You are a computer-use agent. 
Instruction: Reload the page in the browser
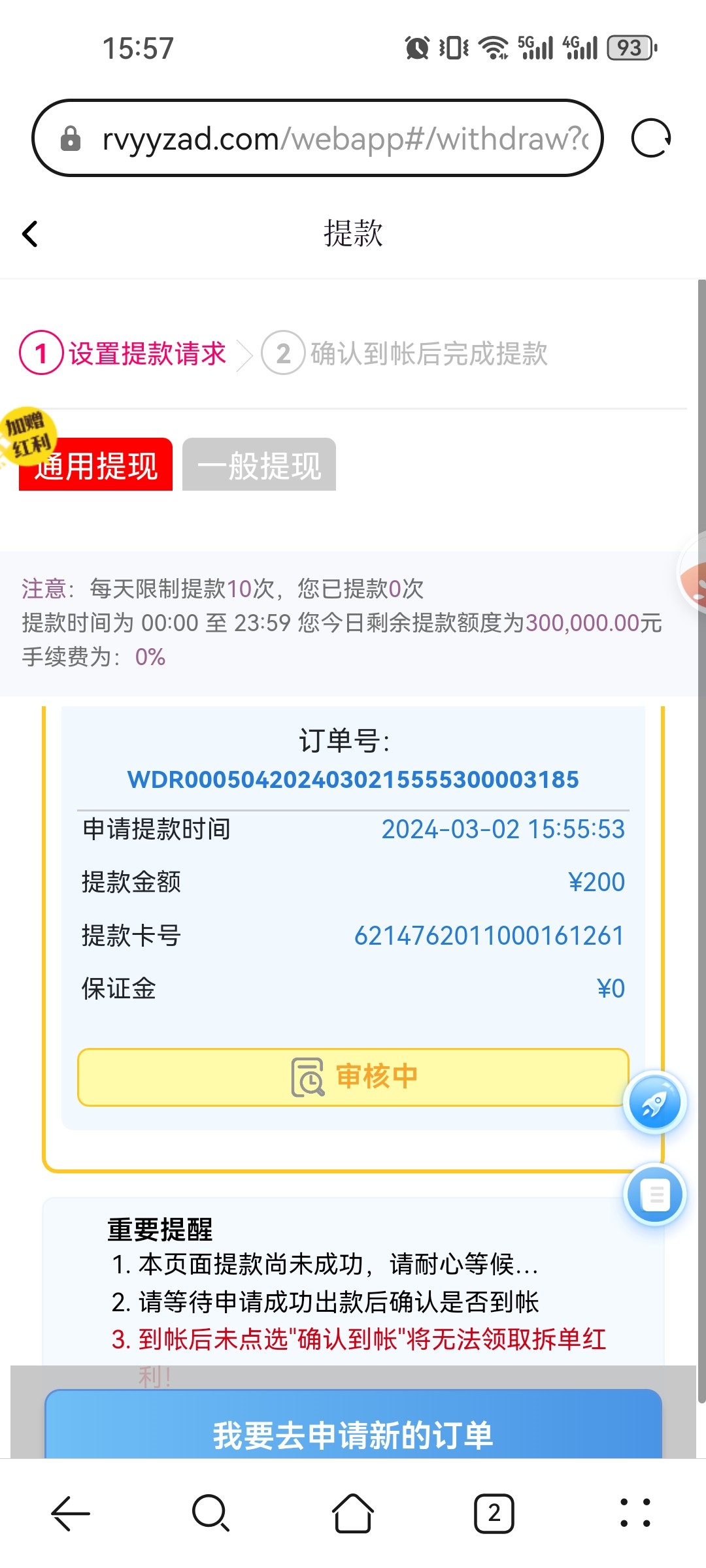(x=650, y=139)
